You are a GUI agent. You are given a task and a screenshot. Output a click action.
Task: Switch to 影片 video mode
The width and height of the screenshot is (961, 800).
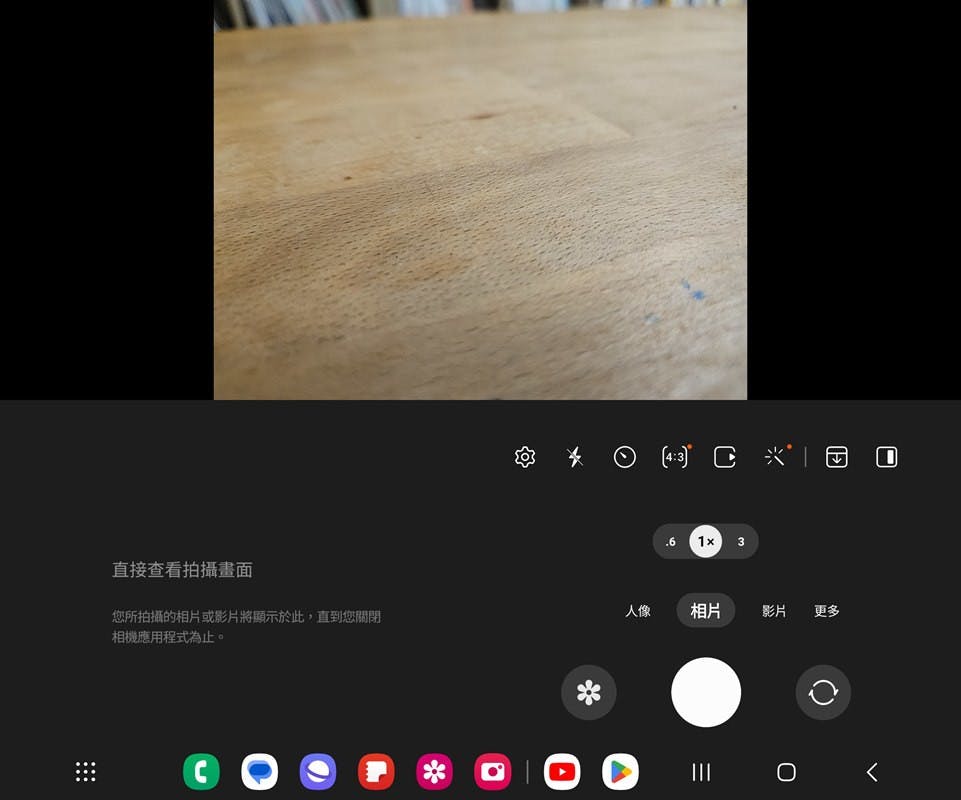pos(774,611)
